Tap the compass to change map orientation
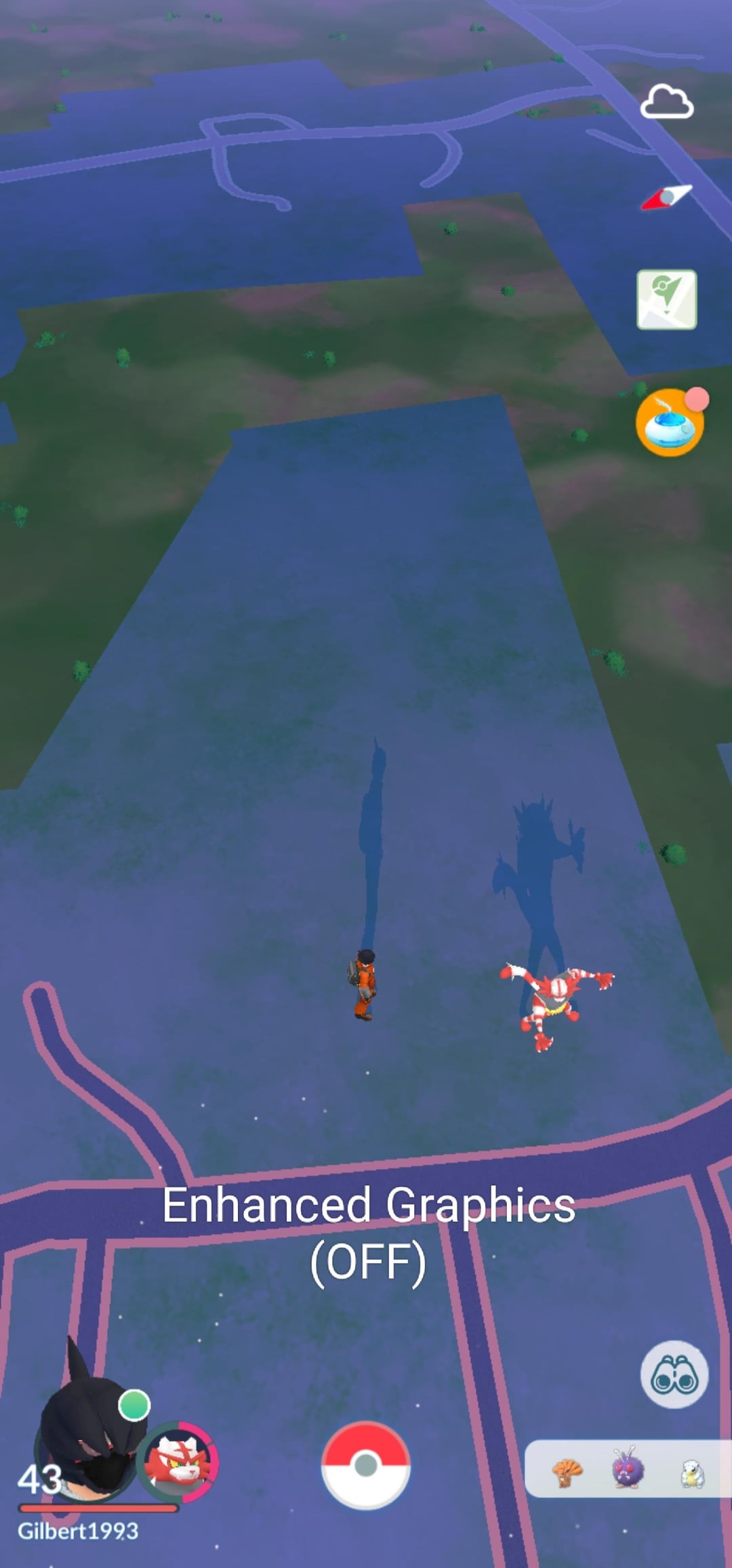 (666, 197)
